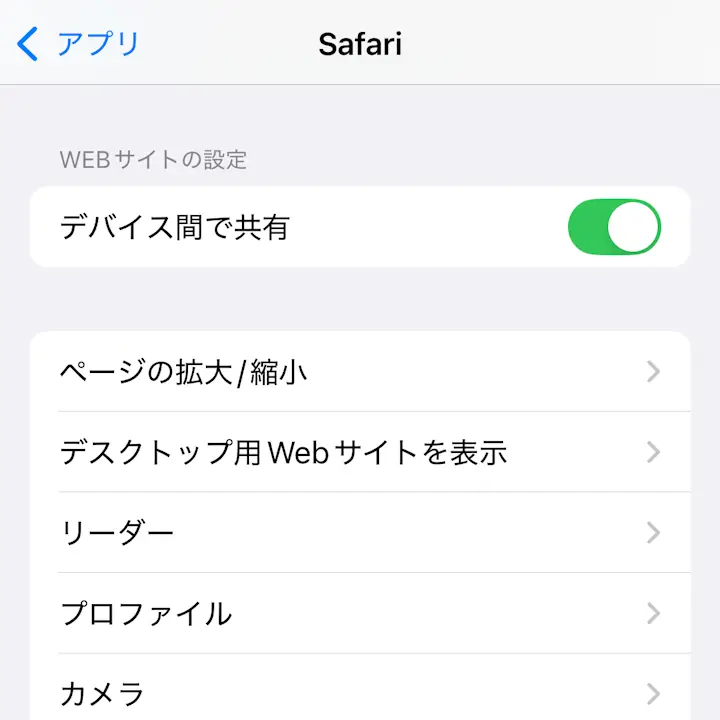Open デスクトップ用Webサイトを表示 row

360,452
